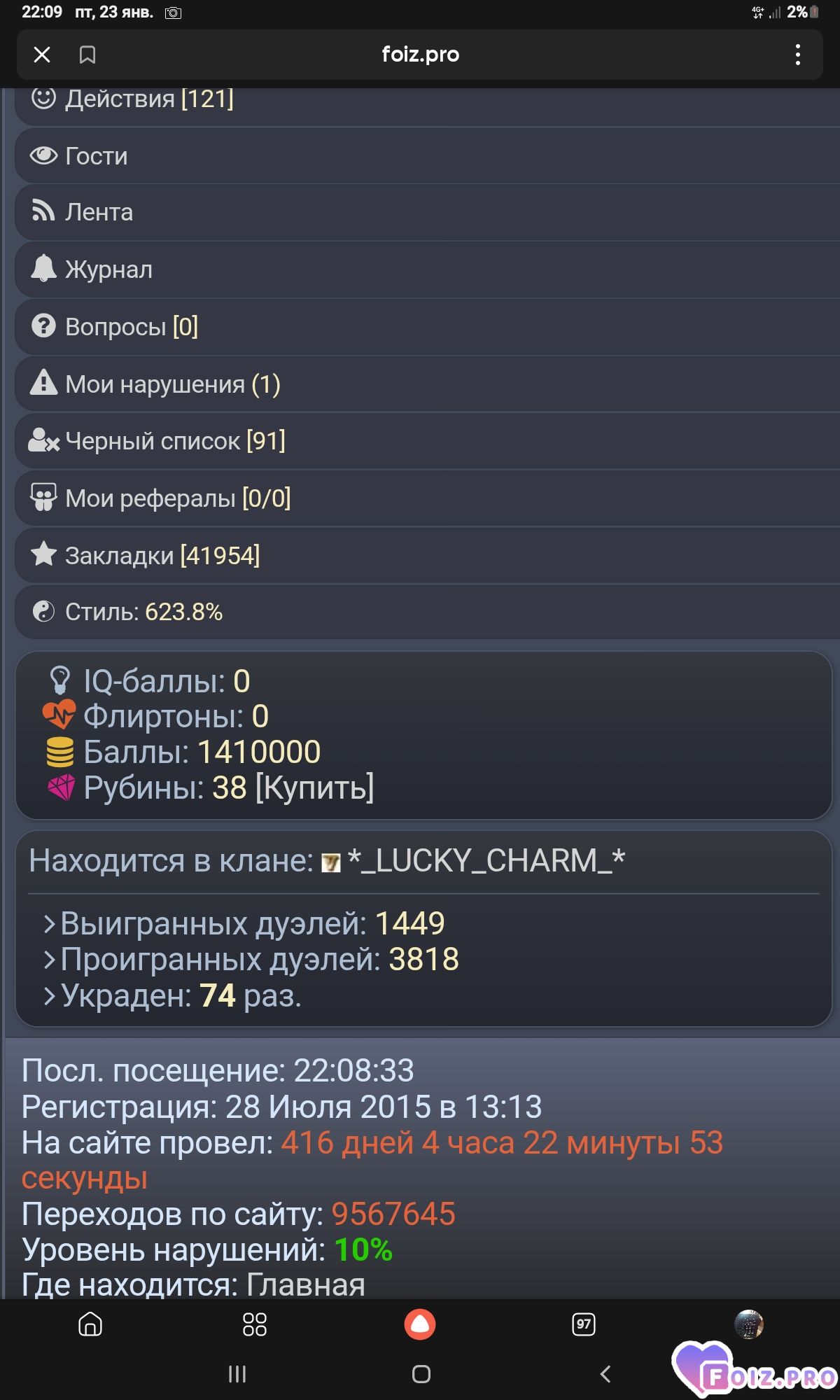Open Мои рефералы [0/0]
Viewport: 840px width, 1400px height.
pos(178,498)
